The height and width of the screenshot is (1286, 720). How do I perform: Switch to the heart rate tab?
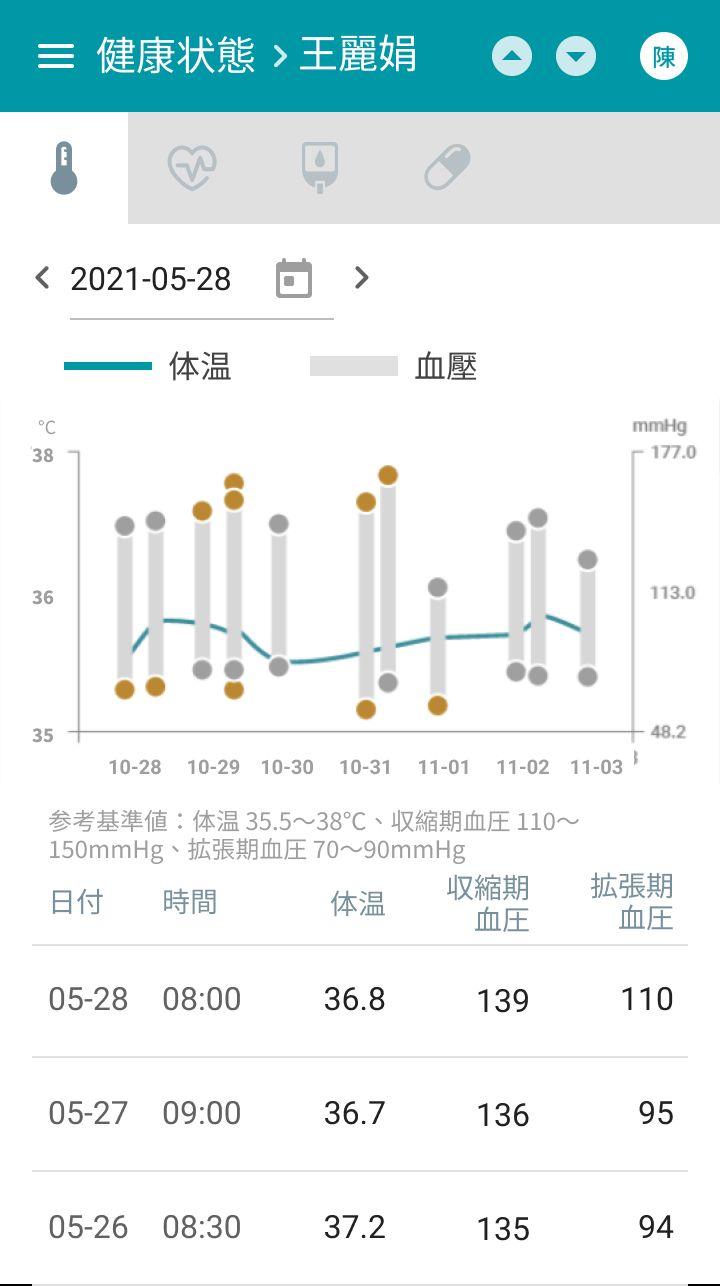[x=192, y=168]
